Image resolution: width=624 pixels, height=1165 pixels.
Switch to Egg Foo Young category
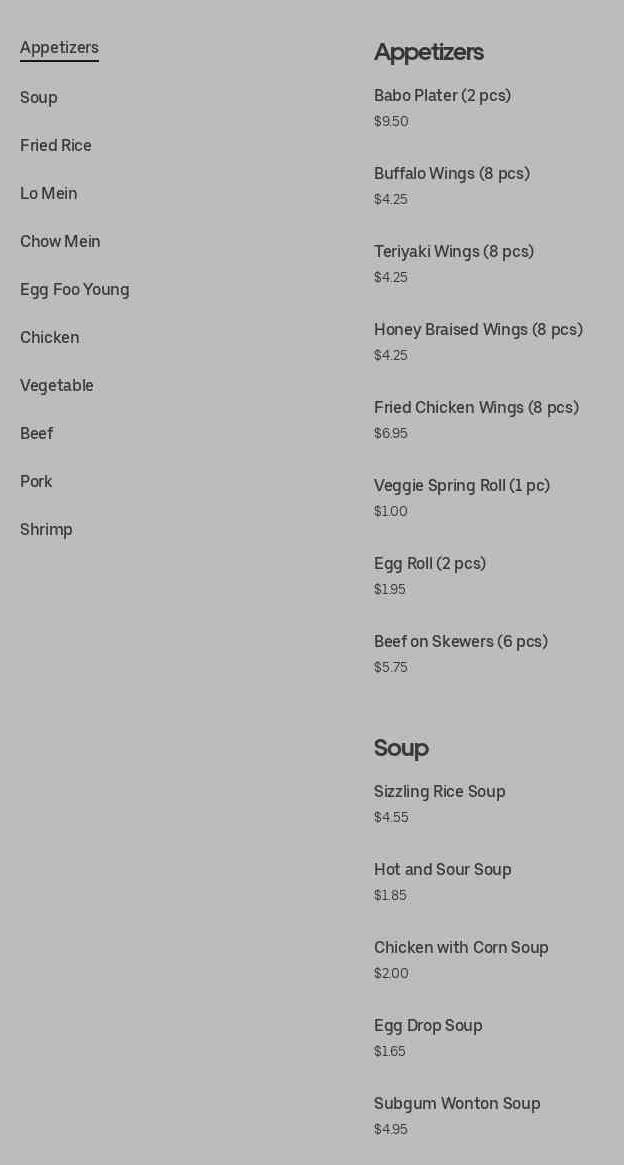point(74,290)
